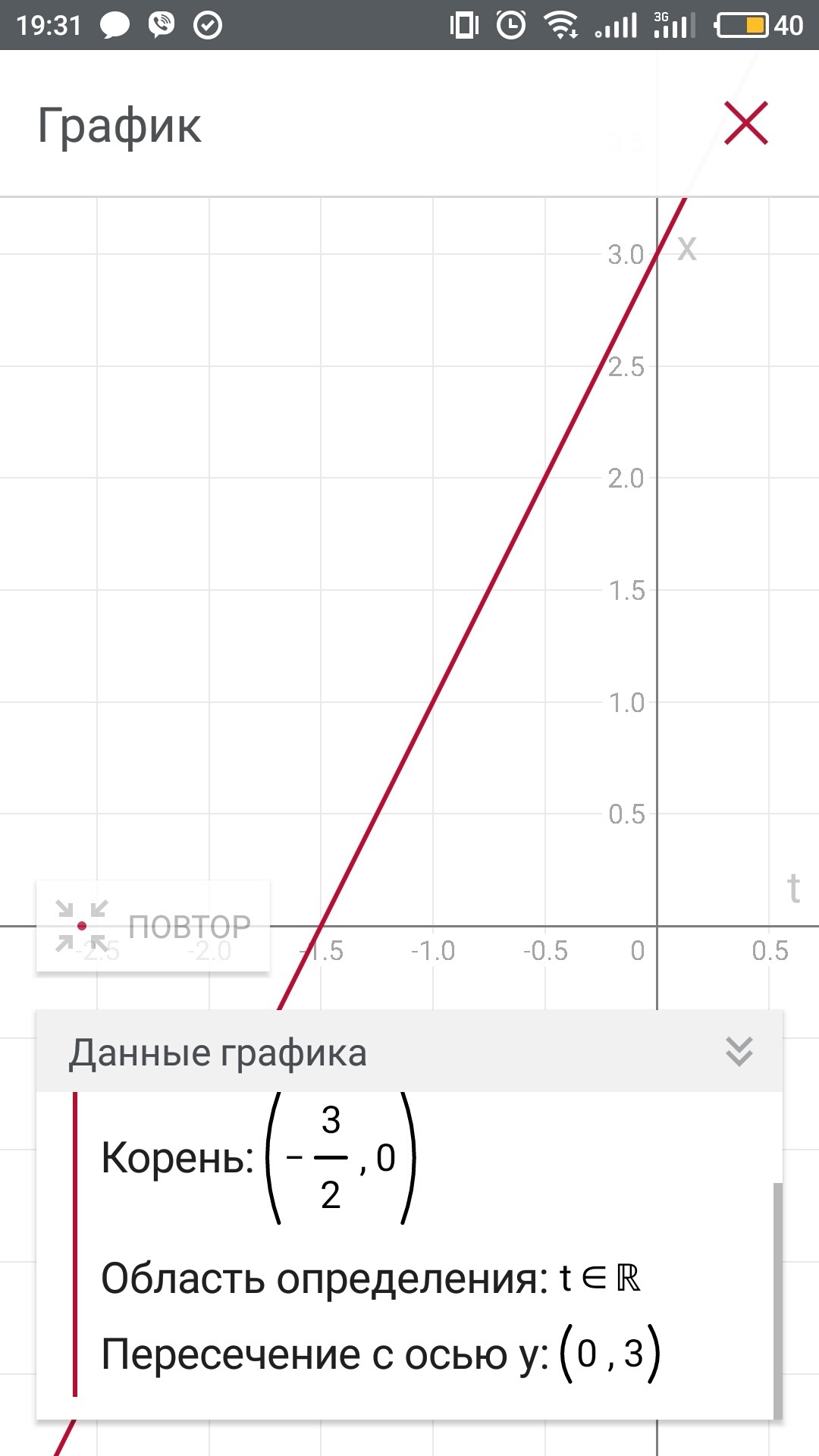Close the График screen with the X
The image size is (819, 1456).
click(746, 123)
